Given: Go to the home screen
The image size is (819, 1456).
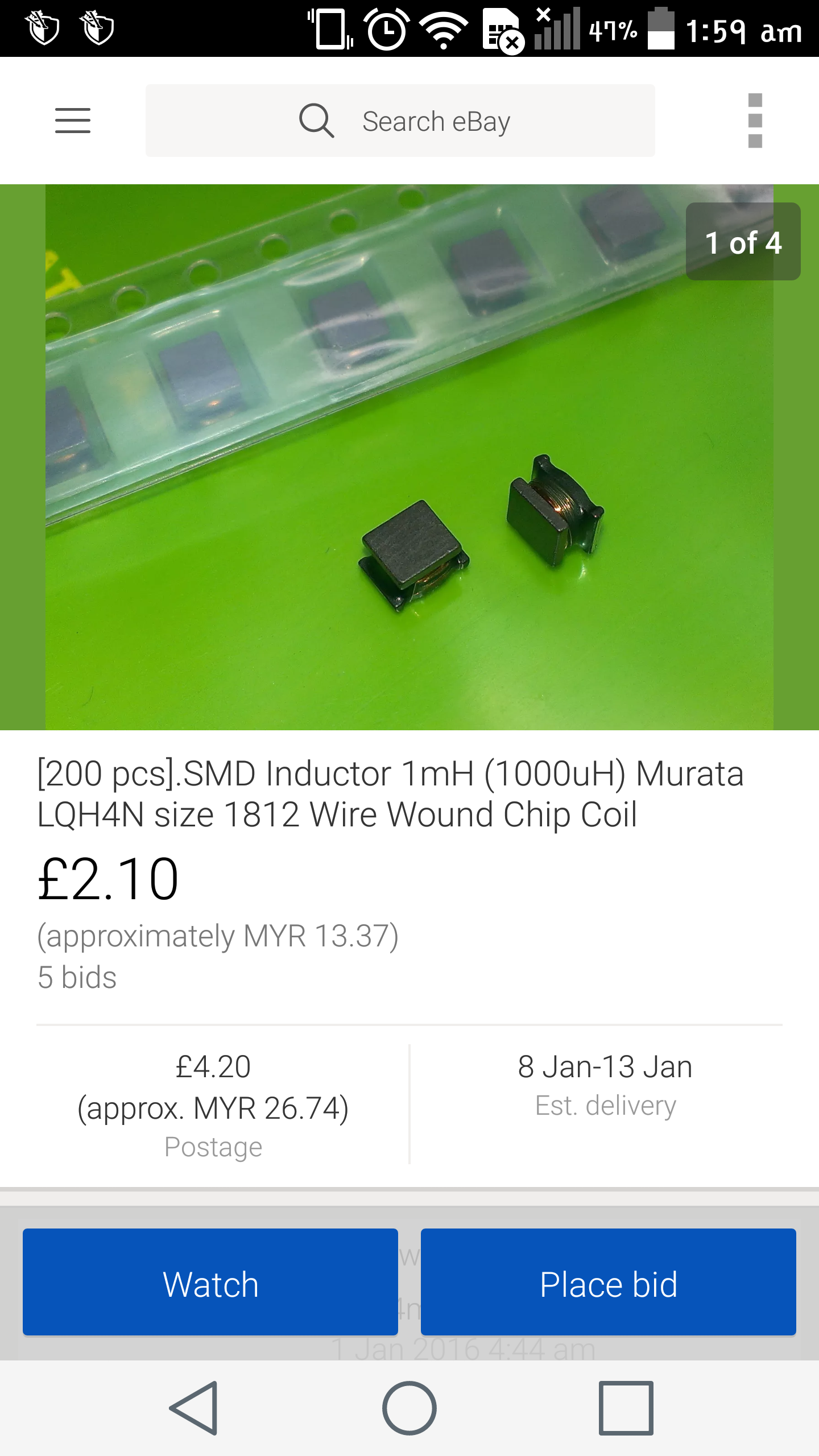Looking at the screenshot, I should (409, 1408).
